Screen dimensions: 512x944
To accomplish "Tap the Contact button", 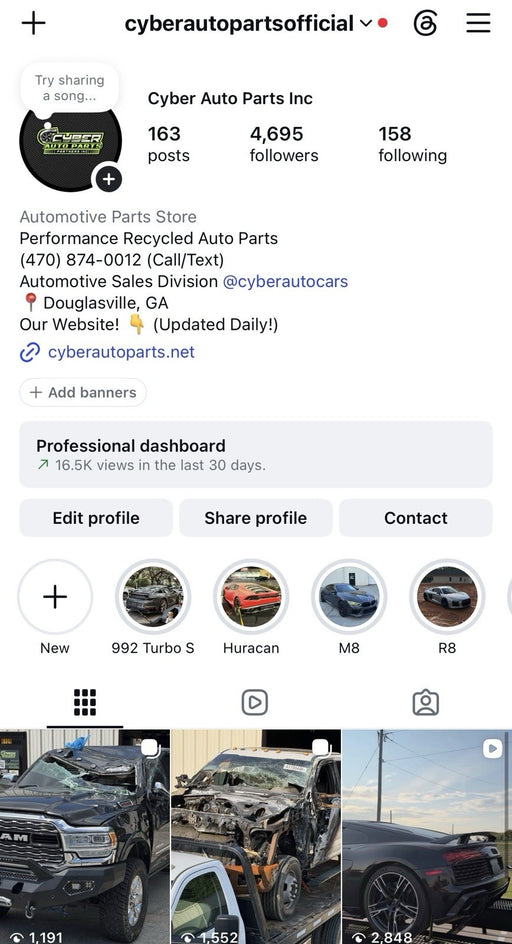I will [x=416, y=518].
